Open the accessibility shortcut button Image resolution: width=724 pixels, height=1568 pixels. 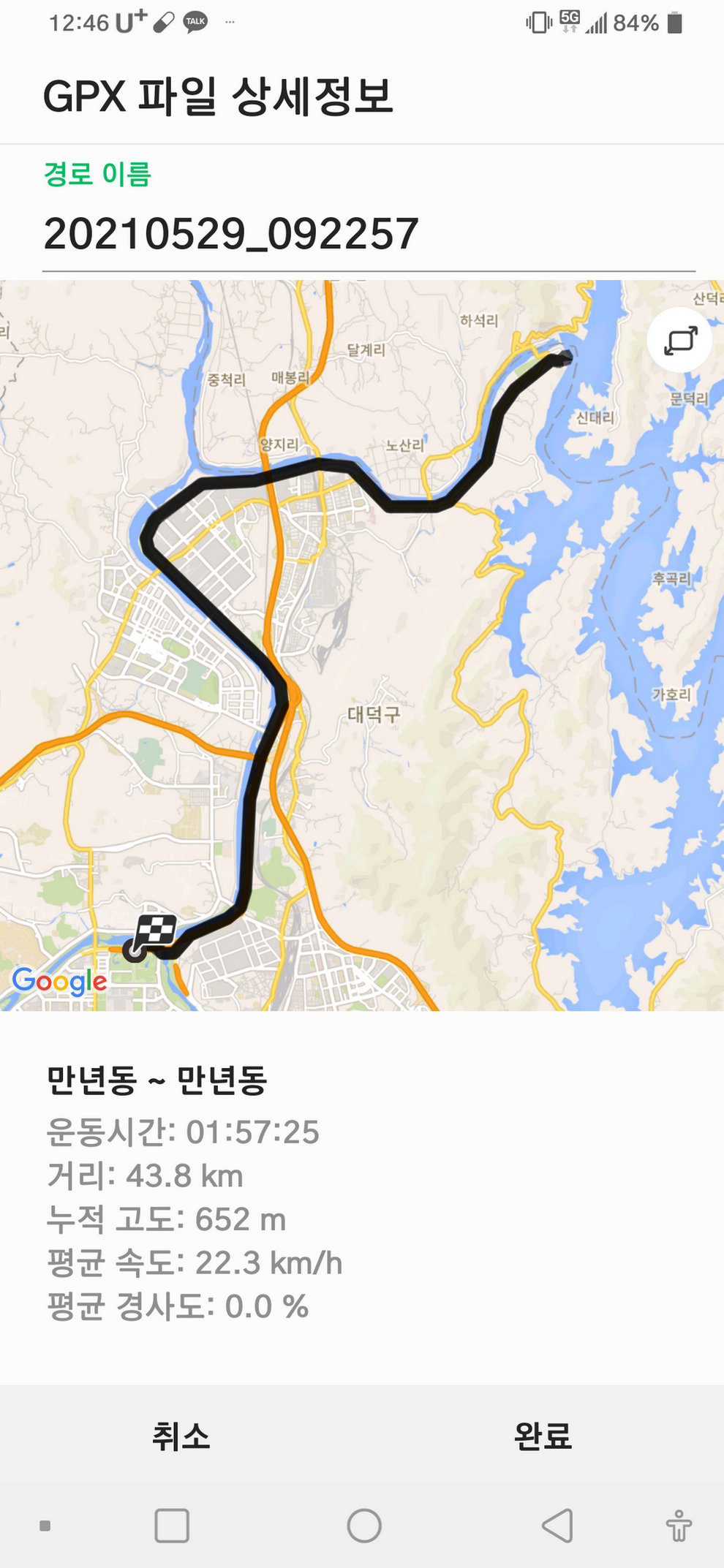click(x=678, y=1526)
